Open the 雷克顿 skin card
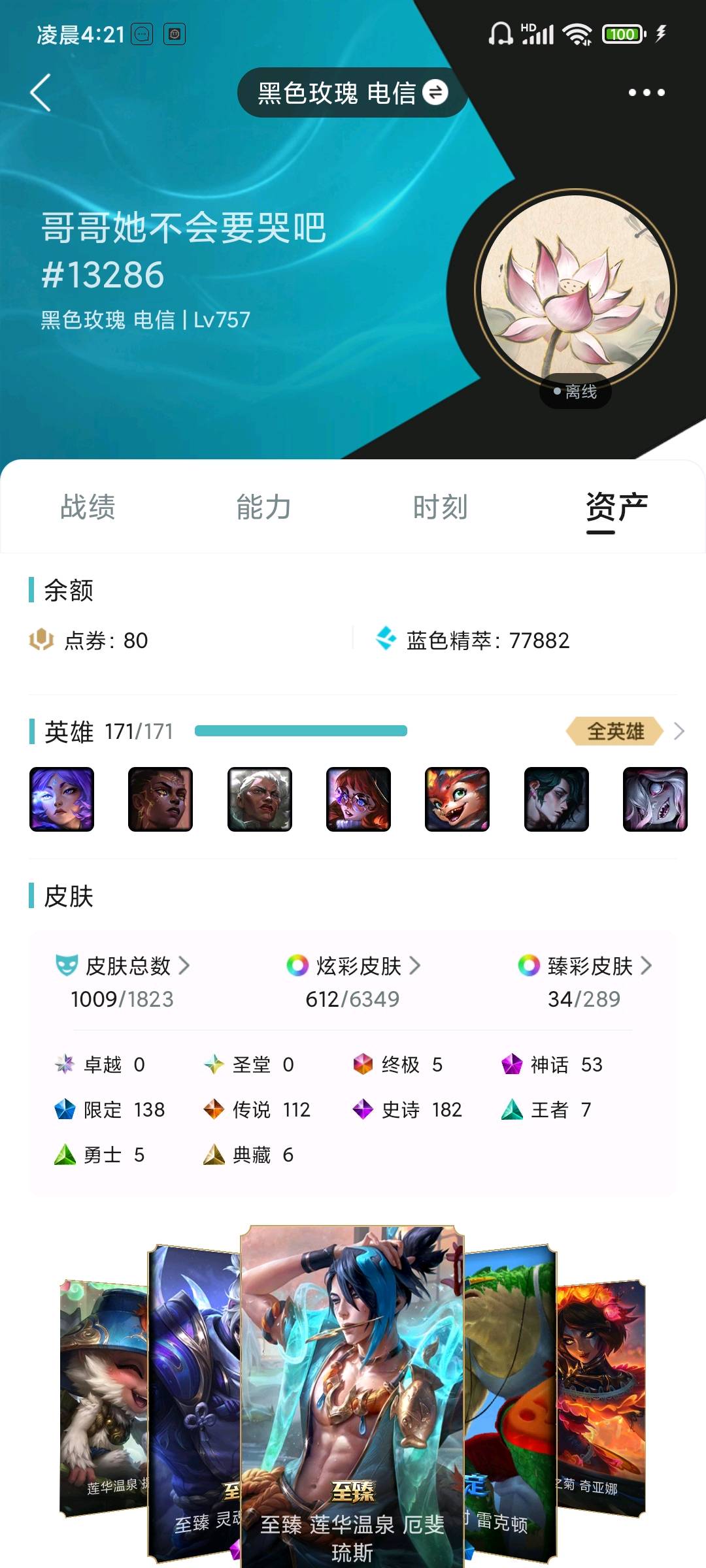The image size is (706, 1568). [510, 1405]
